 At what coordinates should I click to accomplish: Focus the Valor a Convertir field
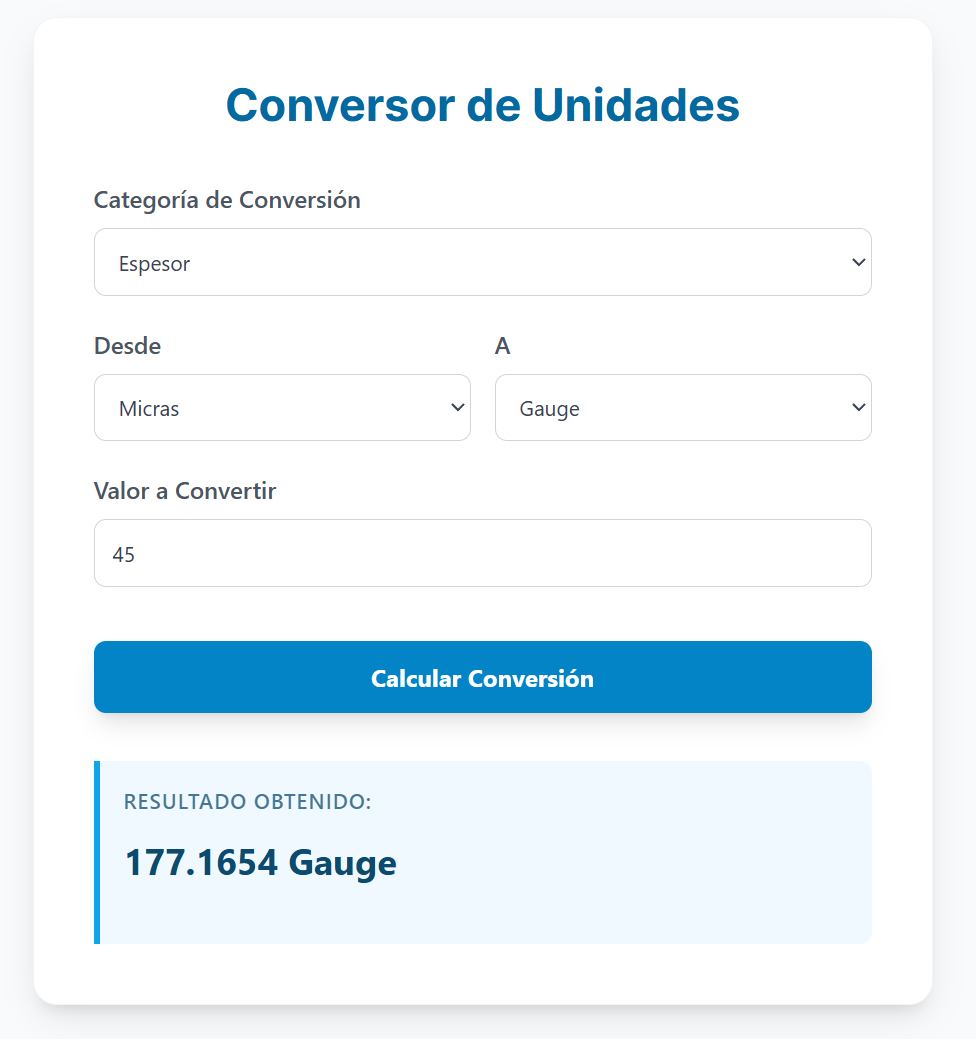pos(482,553)
